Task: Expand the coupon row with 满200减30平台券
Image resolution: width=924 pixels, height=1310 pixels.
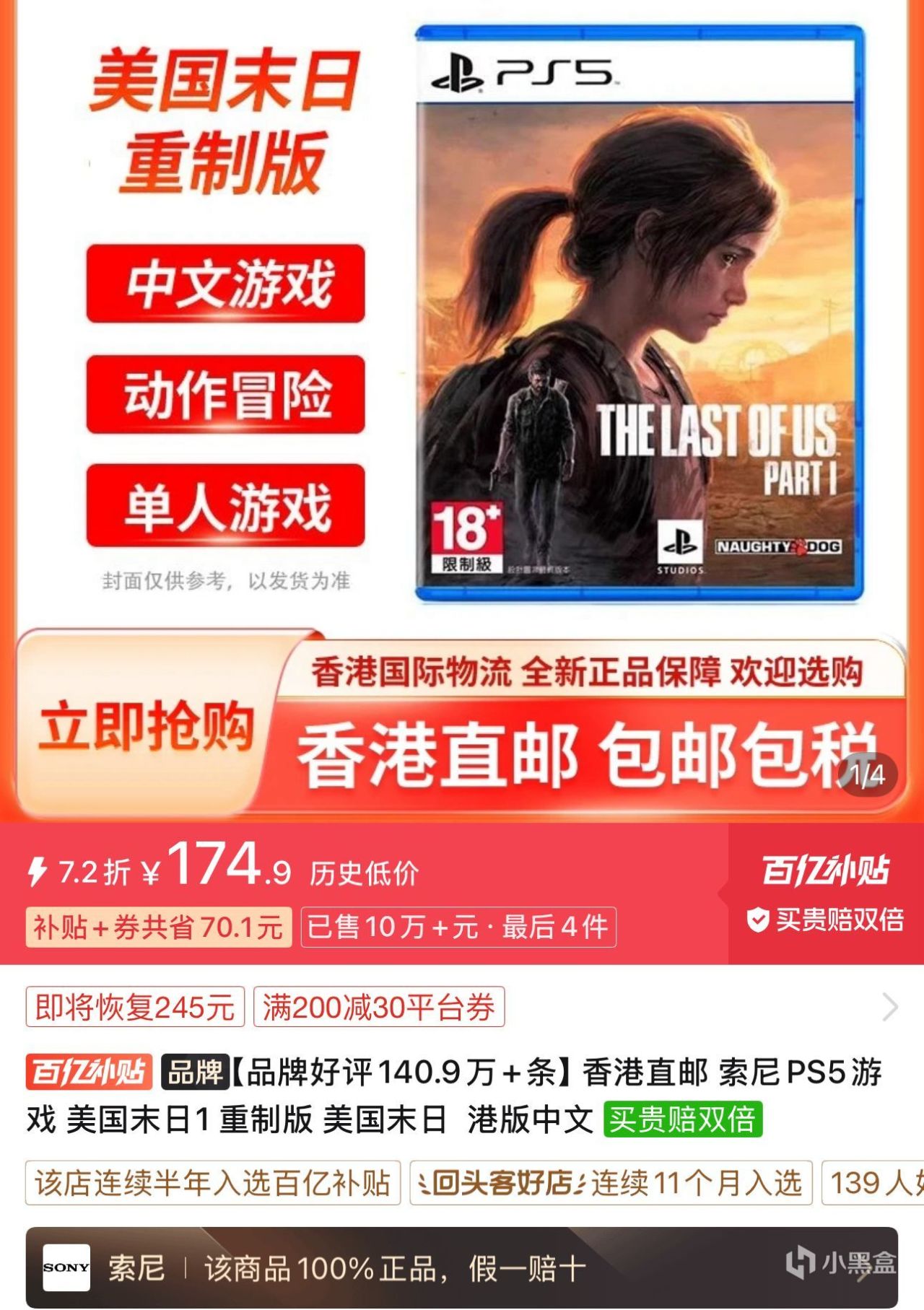Action: [889, 1006]
